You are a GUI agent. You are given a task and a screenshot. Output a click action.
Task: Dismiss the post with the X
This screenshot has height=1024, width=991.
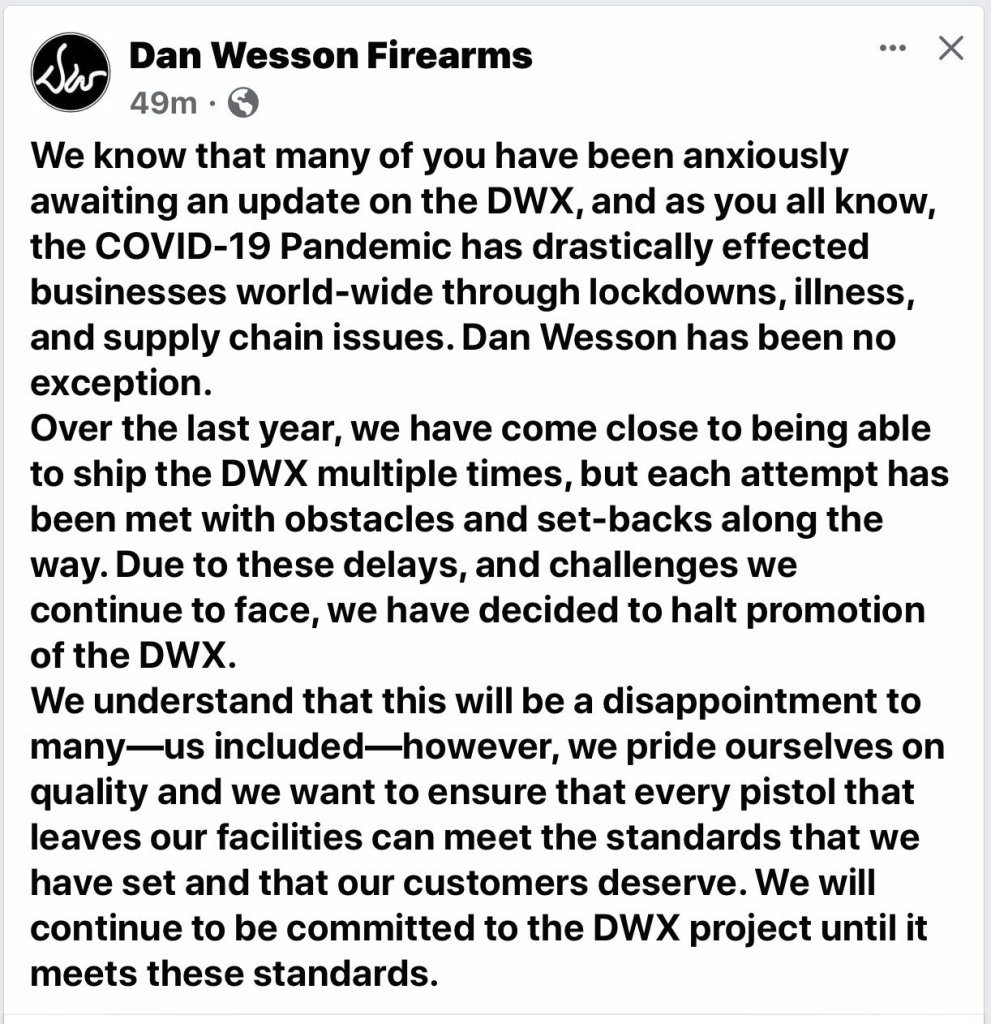click(x=950, y=48)
